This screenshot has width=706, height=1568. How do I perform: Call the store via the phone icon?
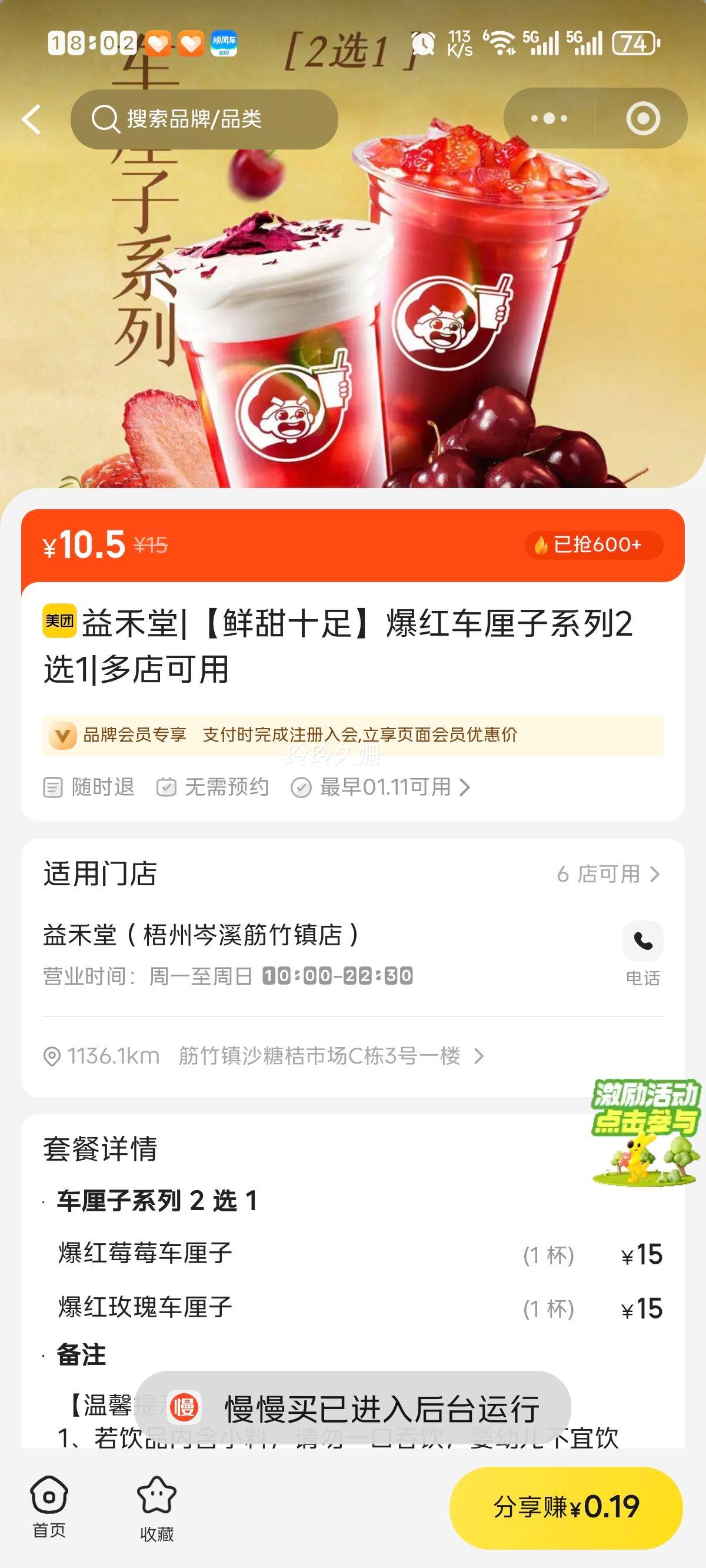click(642, 940)
